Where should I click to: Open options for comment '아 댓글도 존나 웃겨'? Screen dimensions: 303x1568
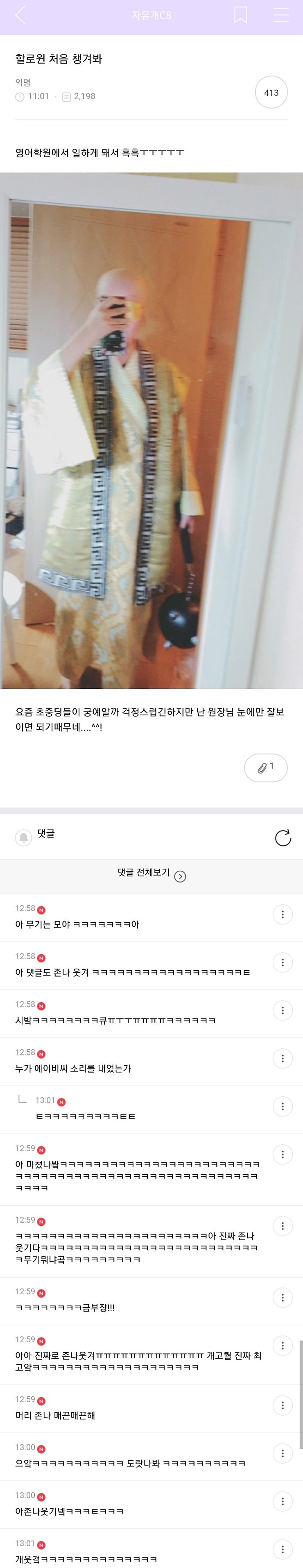282,962
